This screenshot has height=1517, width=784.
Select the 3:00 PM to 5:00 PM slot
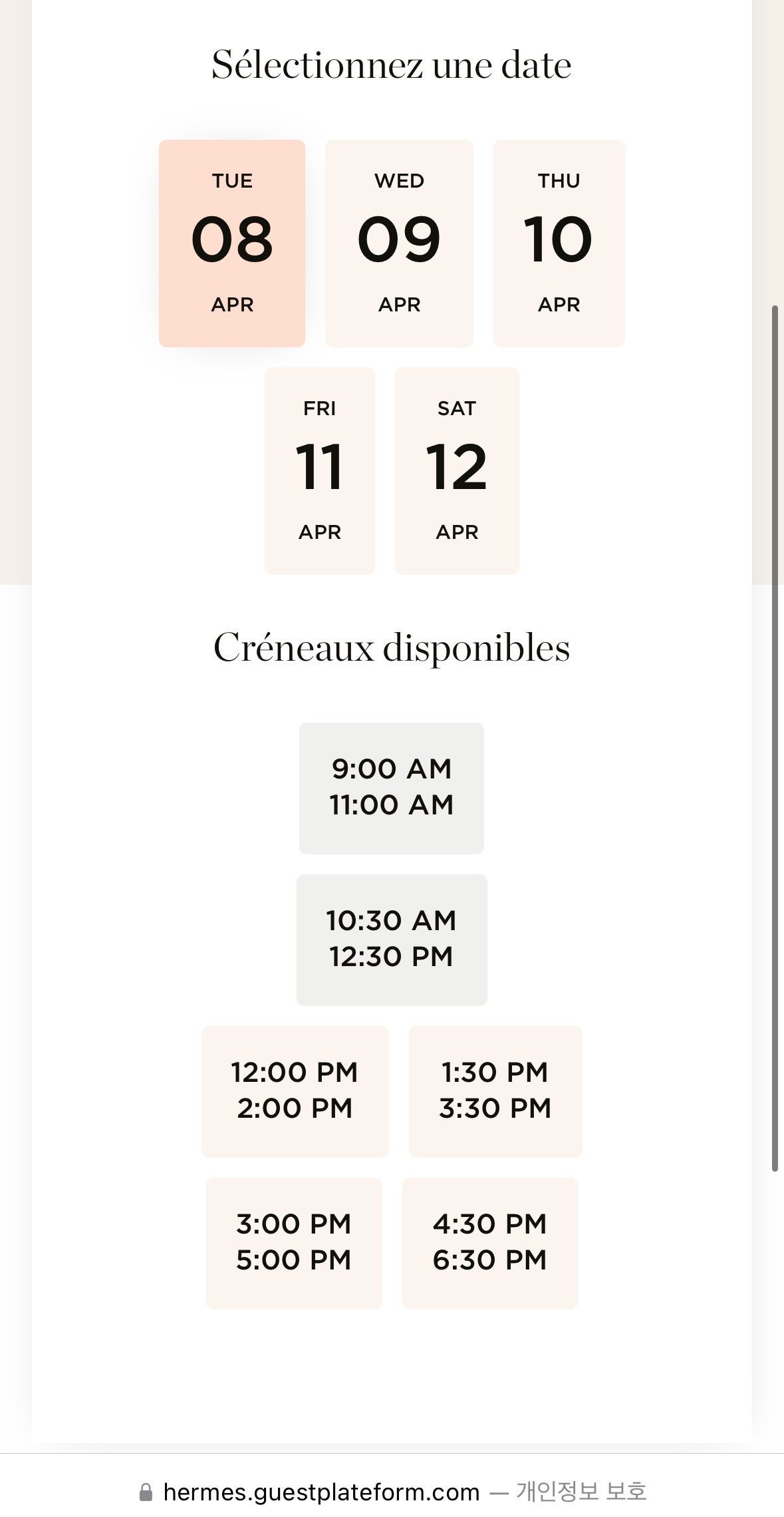(x=294, y=1243)
